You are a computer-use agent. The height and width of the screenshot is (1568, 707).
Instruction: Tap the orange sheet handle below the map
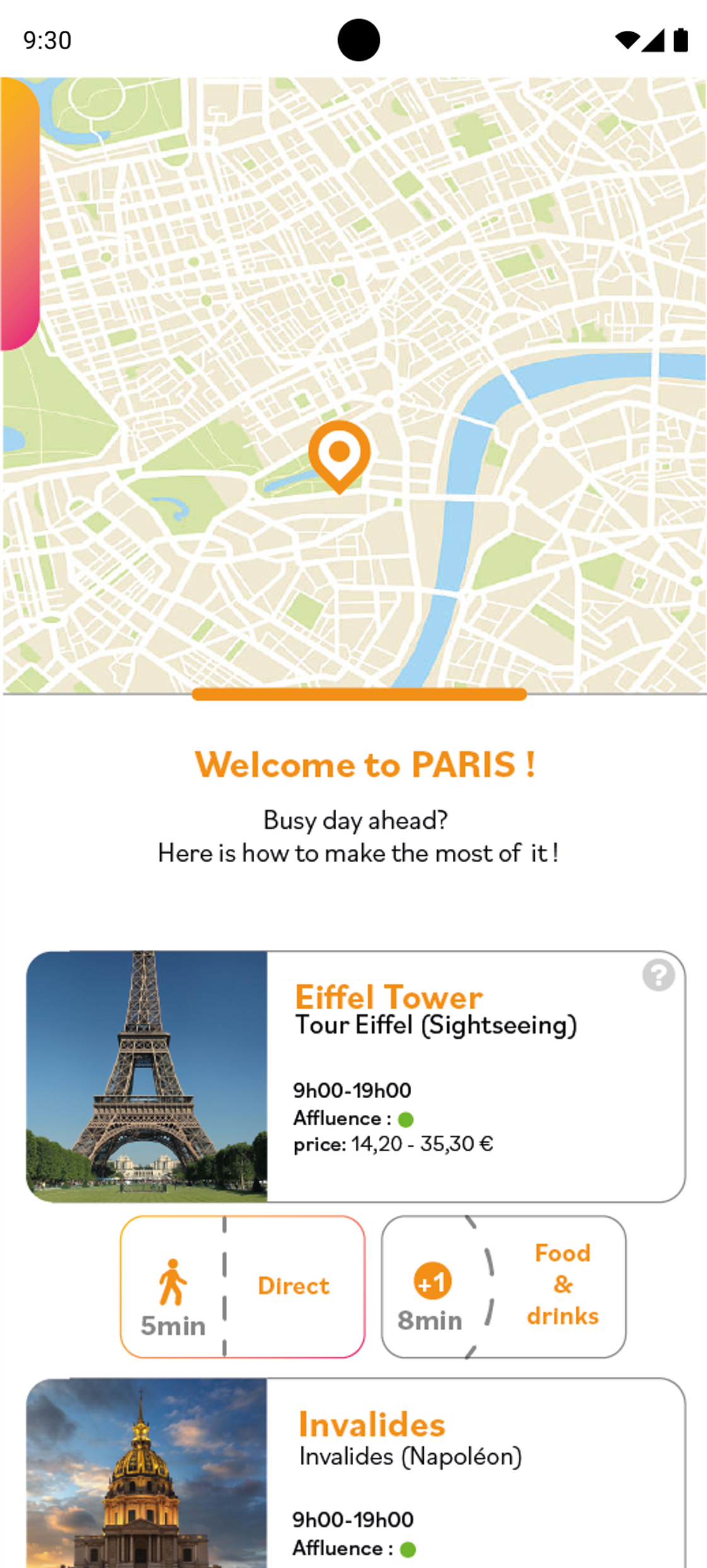(359, 694)
